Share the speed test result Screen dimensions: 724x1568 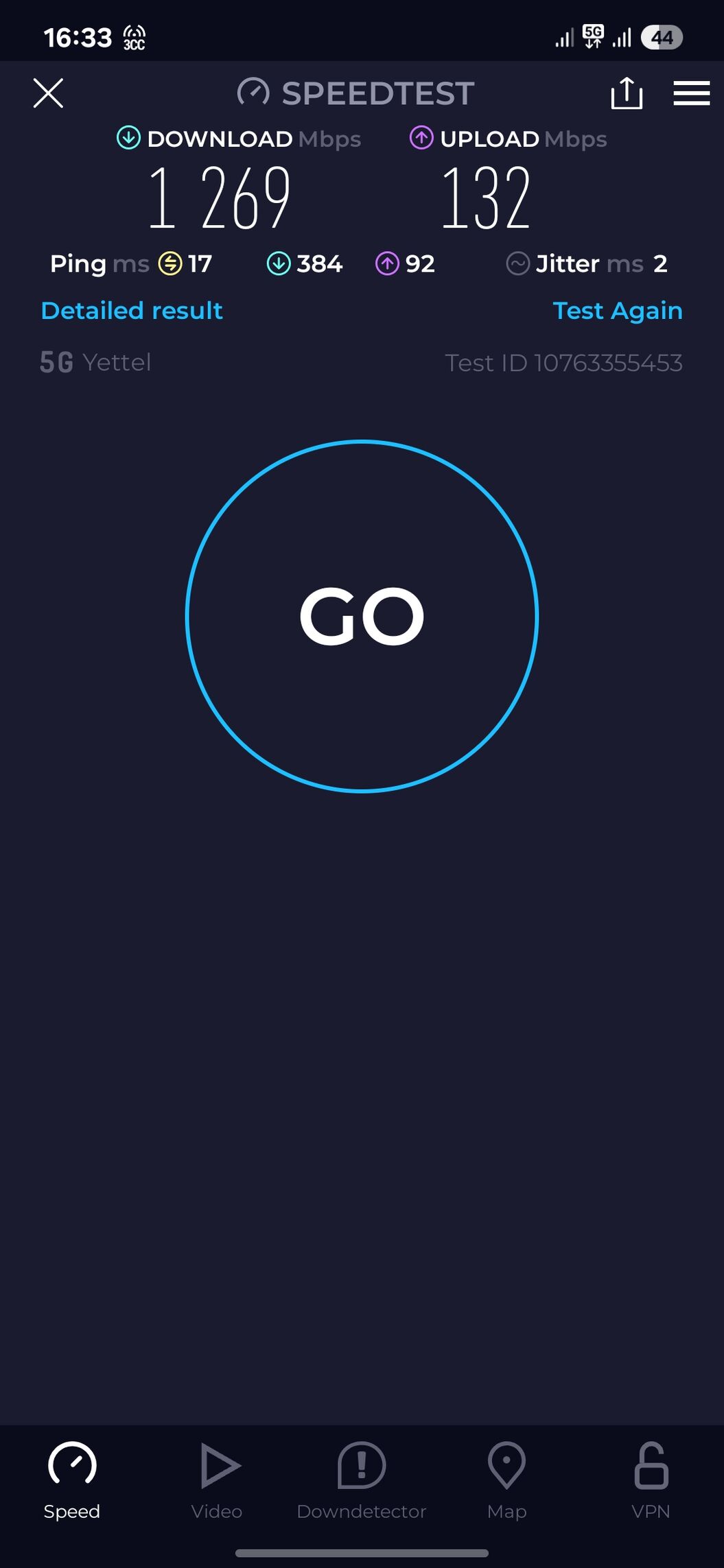tap(627, 93)
